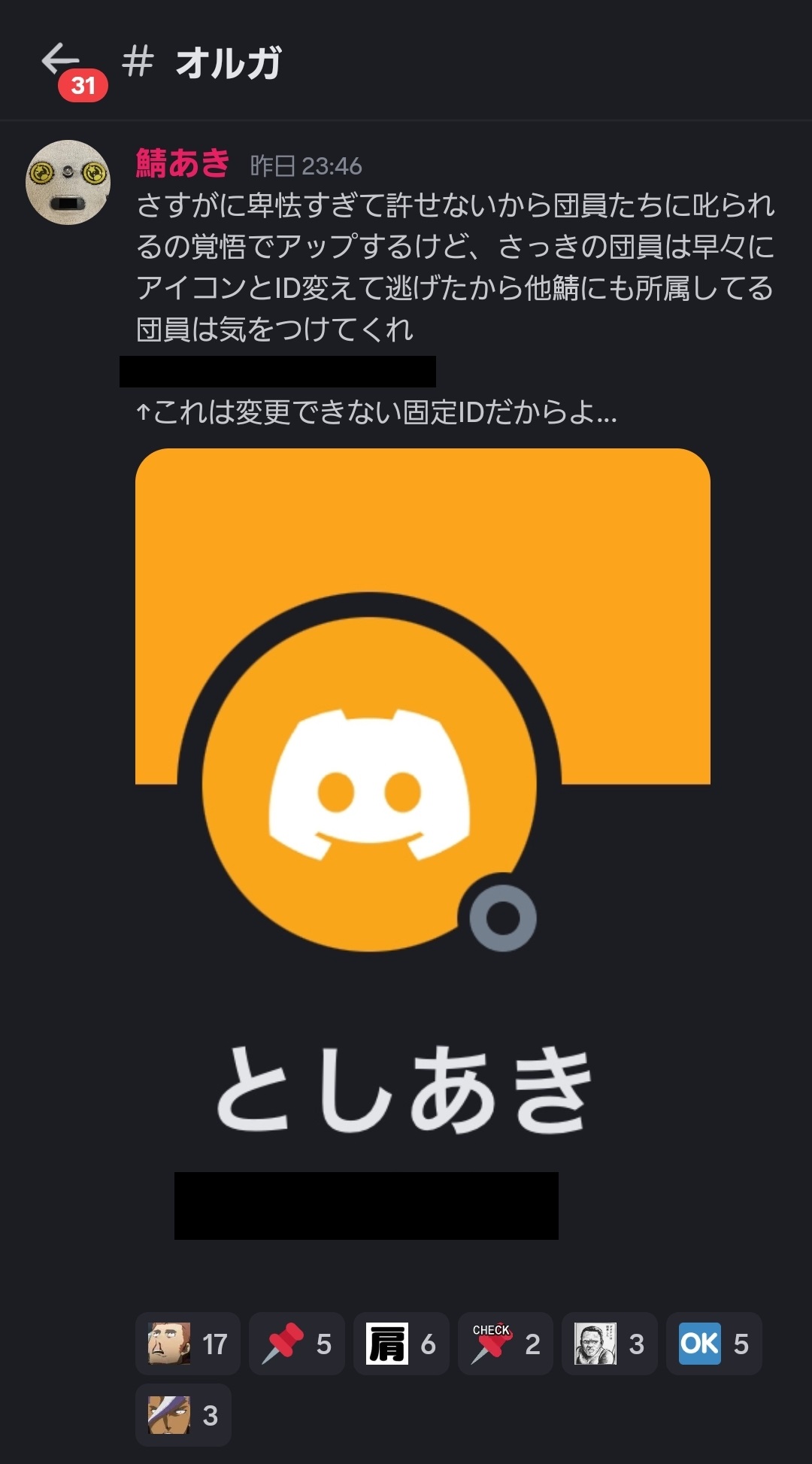Select the OK reaction chip

[x=714, y=1344]
